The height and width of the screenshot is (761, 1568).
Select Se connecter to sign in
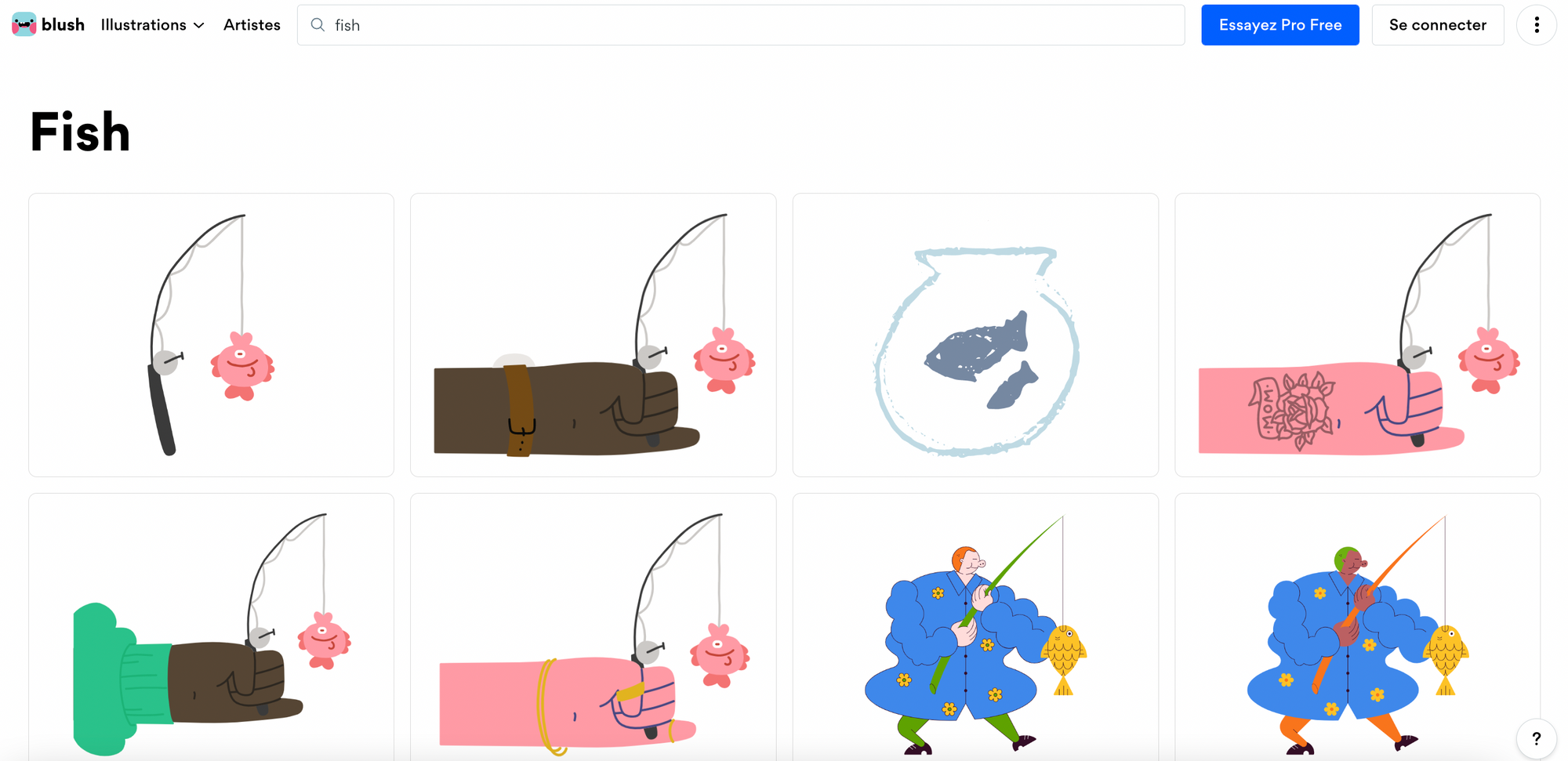1437,25
